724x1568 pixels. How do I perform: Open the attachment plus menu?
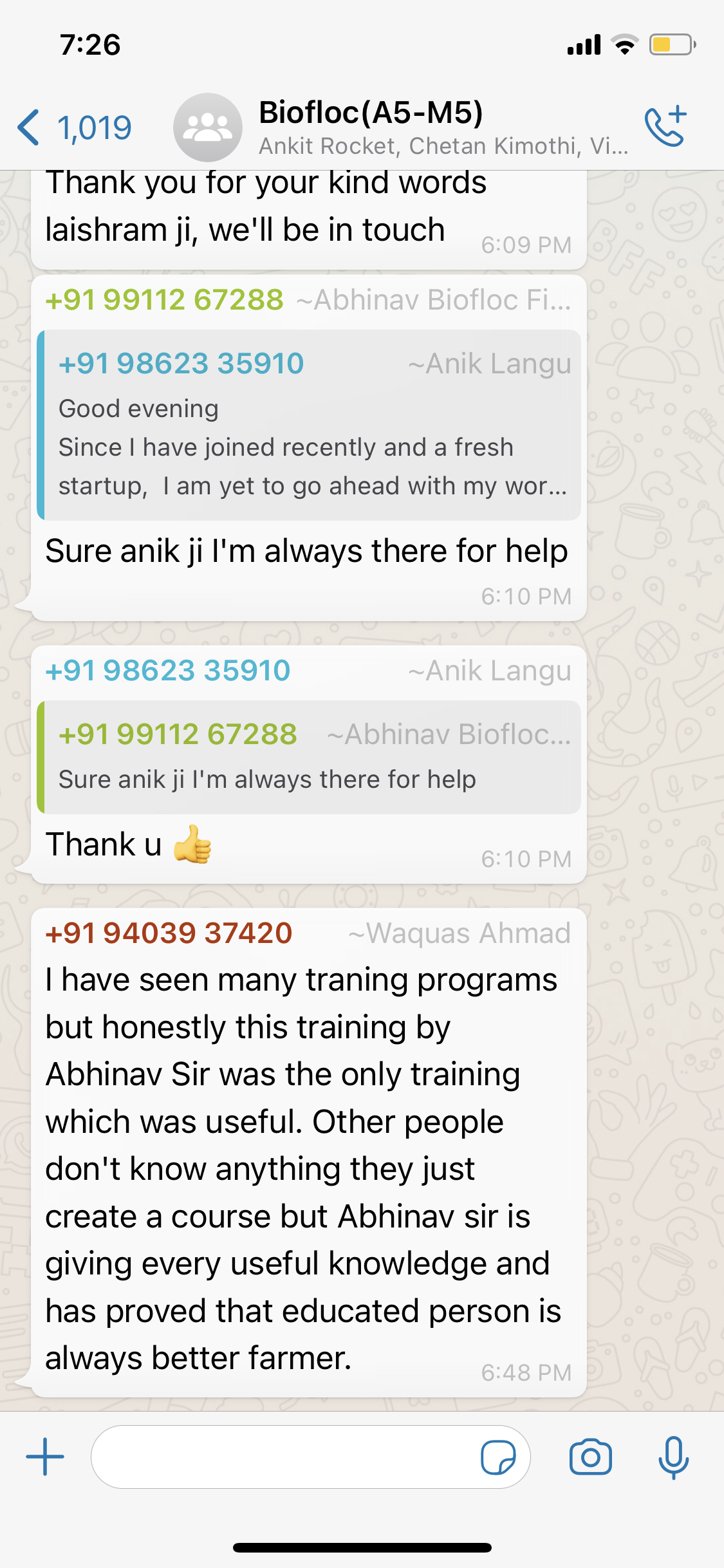pyautogui.click(x=45, y=1456)
